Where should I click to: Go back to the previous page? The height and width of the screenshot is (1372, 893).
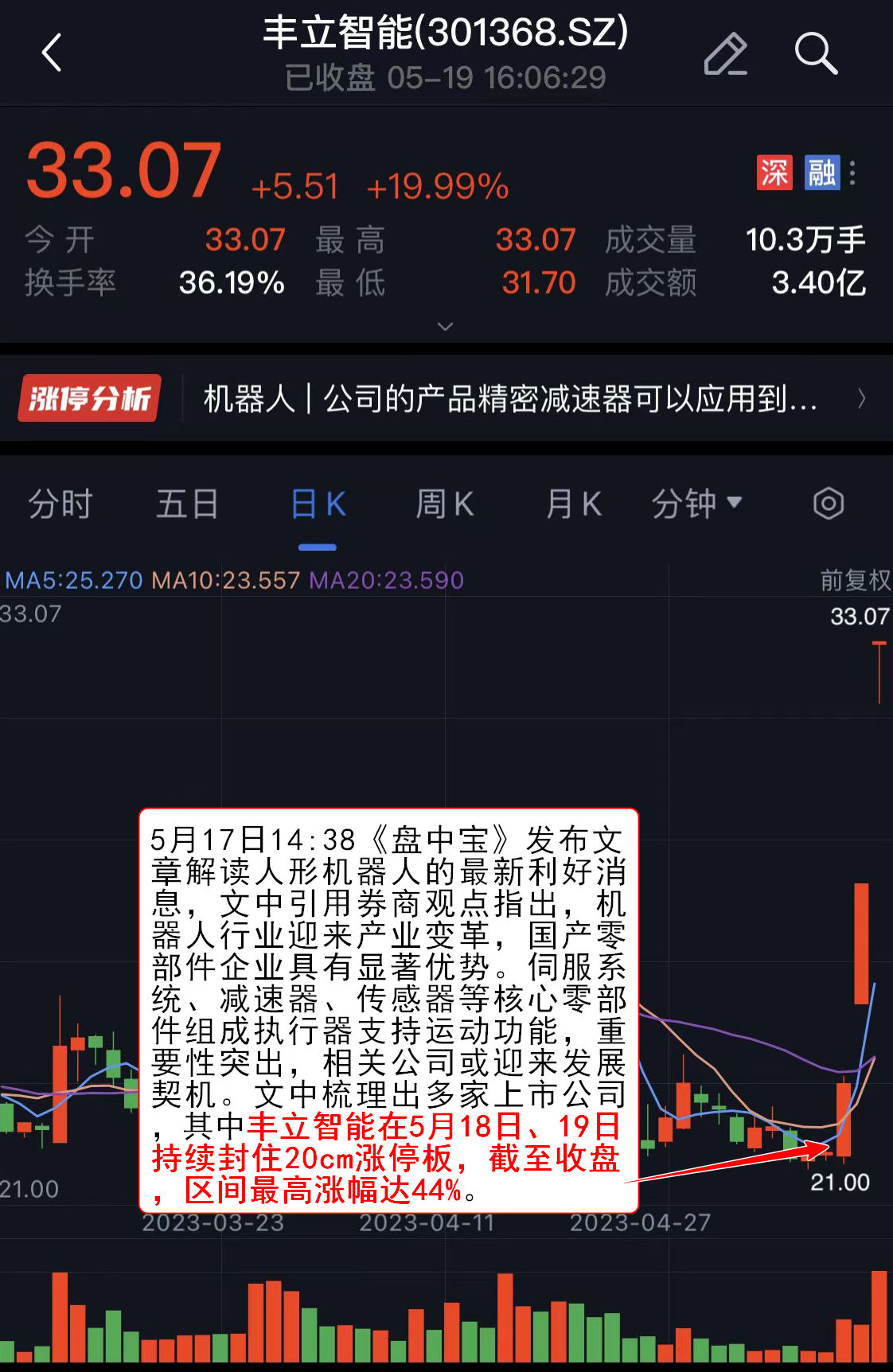click(53, 53)
